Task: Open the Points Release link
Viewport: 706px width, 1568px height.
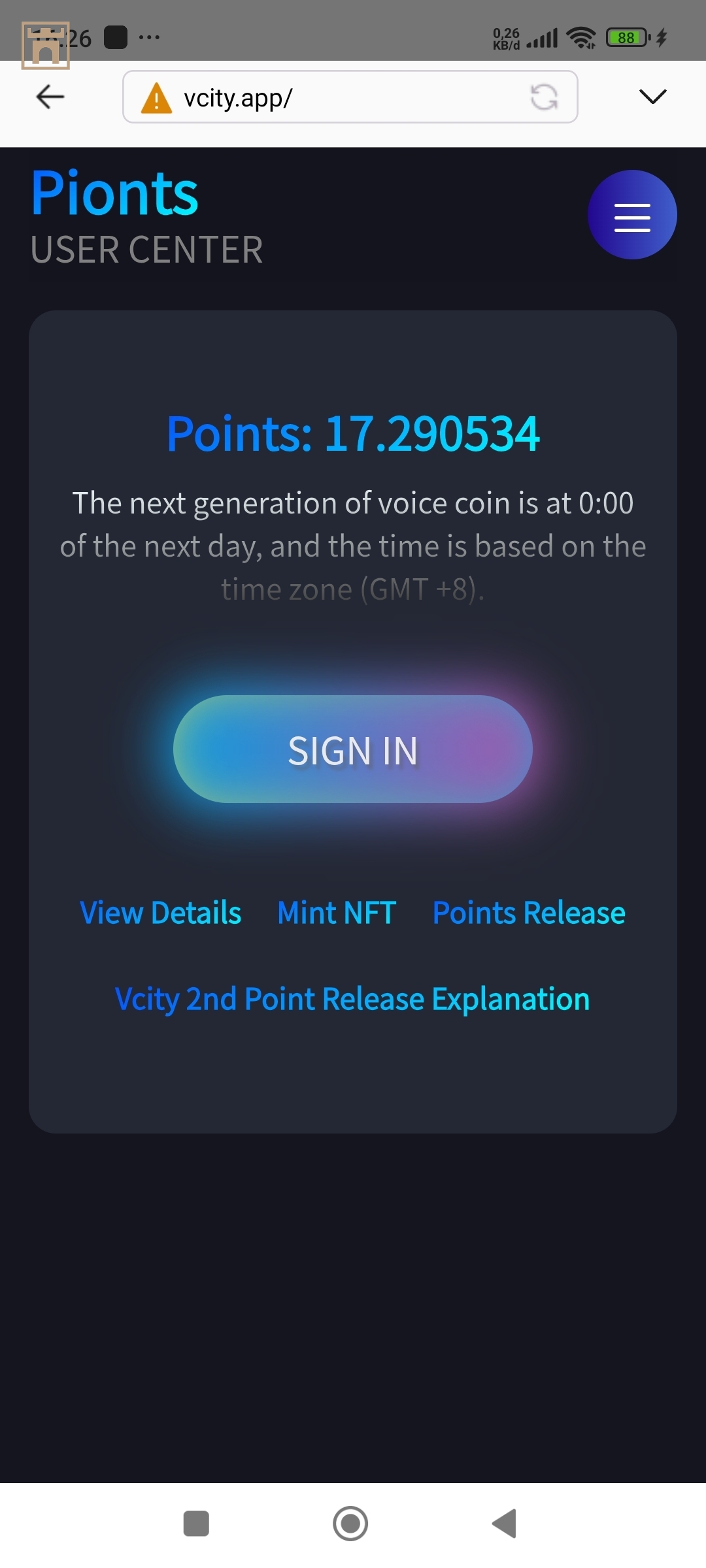Action: (x=529, y=913)
